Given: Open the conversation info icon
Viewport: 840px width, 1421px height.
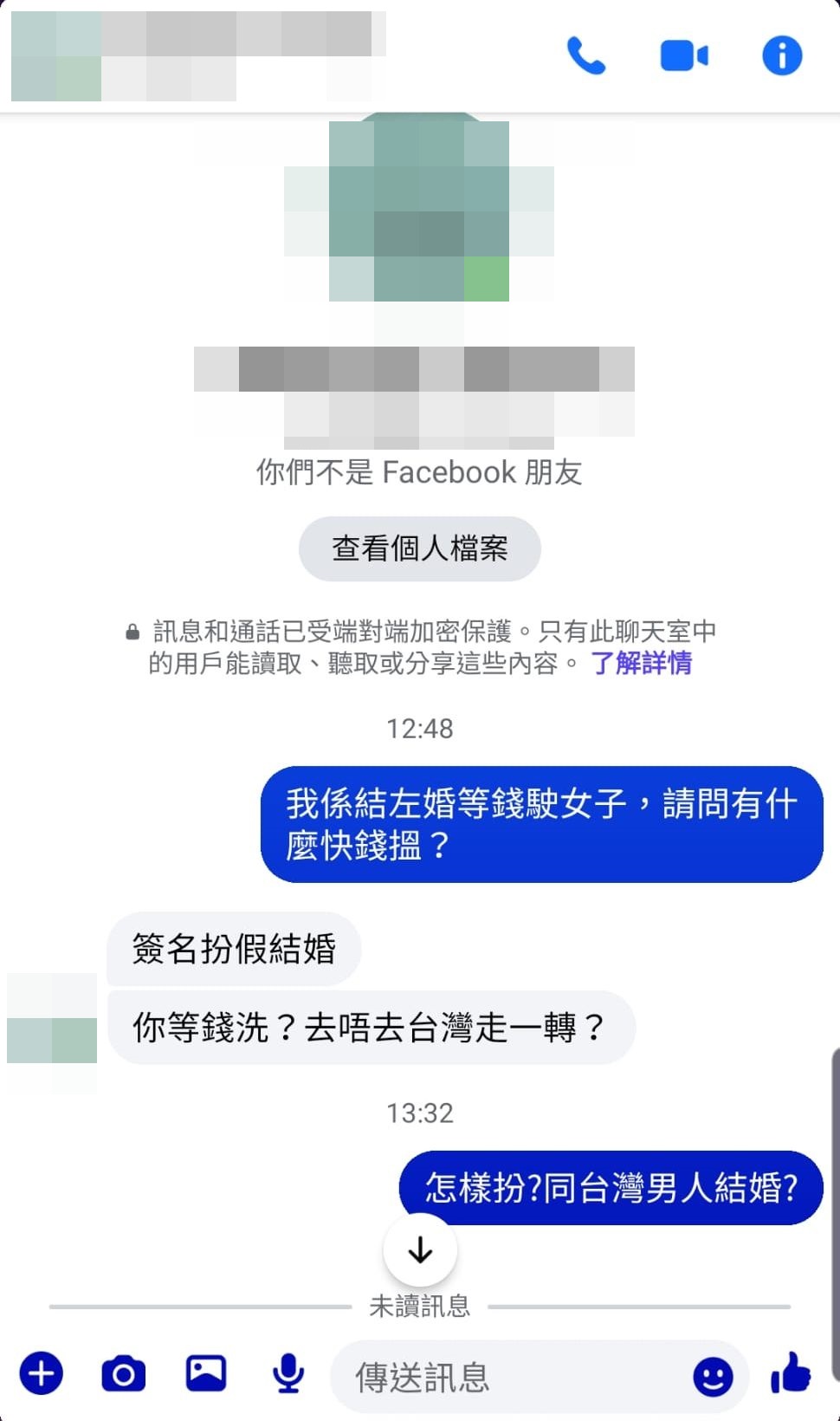Looking at the screenshot, I should (x=781, y=56).
